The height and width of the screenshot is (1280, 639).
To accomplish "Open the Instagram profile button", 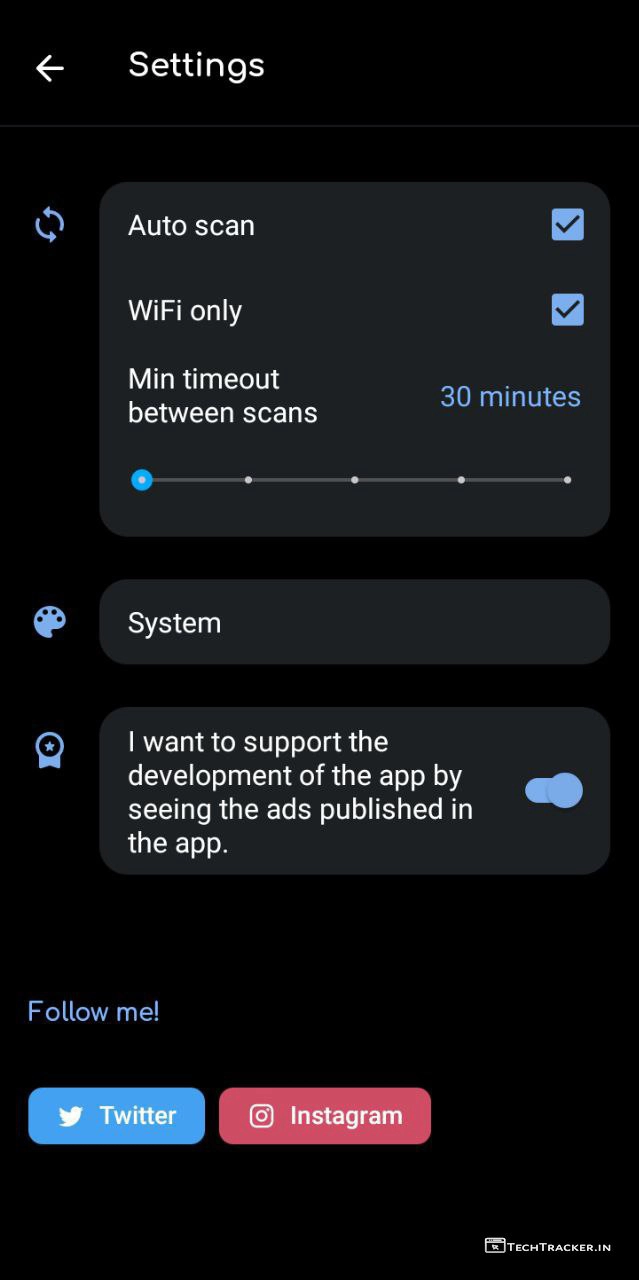I will click(x=325, y=1116).
